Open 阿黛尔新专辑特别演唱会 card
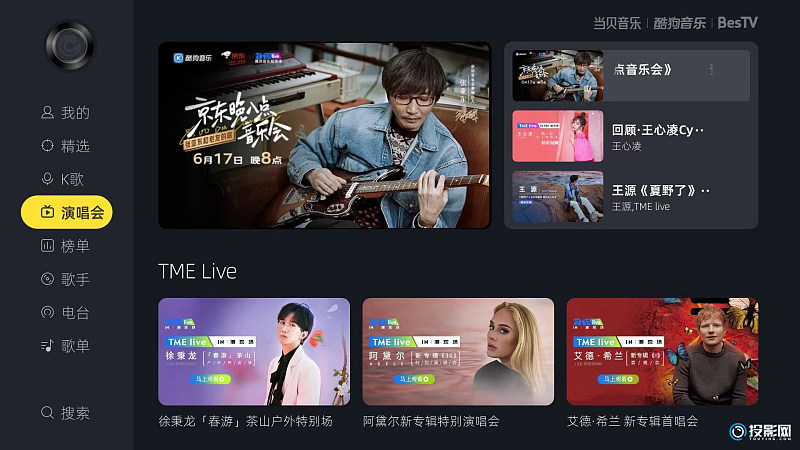Viewport: 800px width, 450px height. point(458,352)
